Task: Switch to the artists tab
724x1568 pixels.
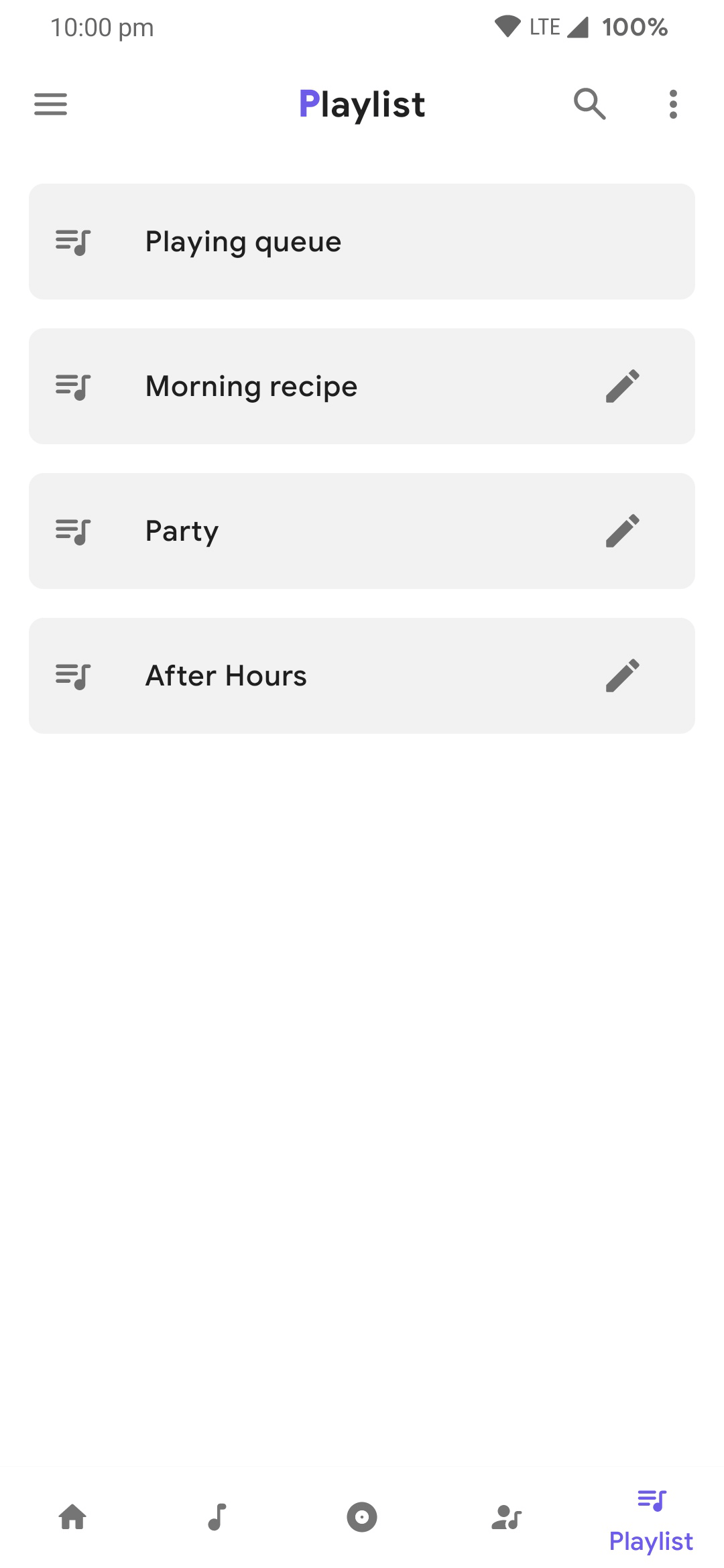Action: [x=507, y=1517]
